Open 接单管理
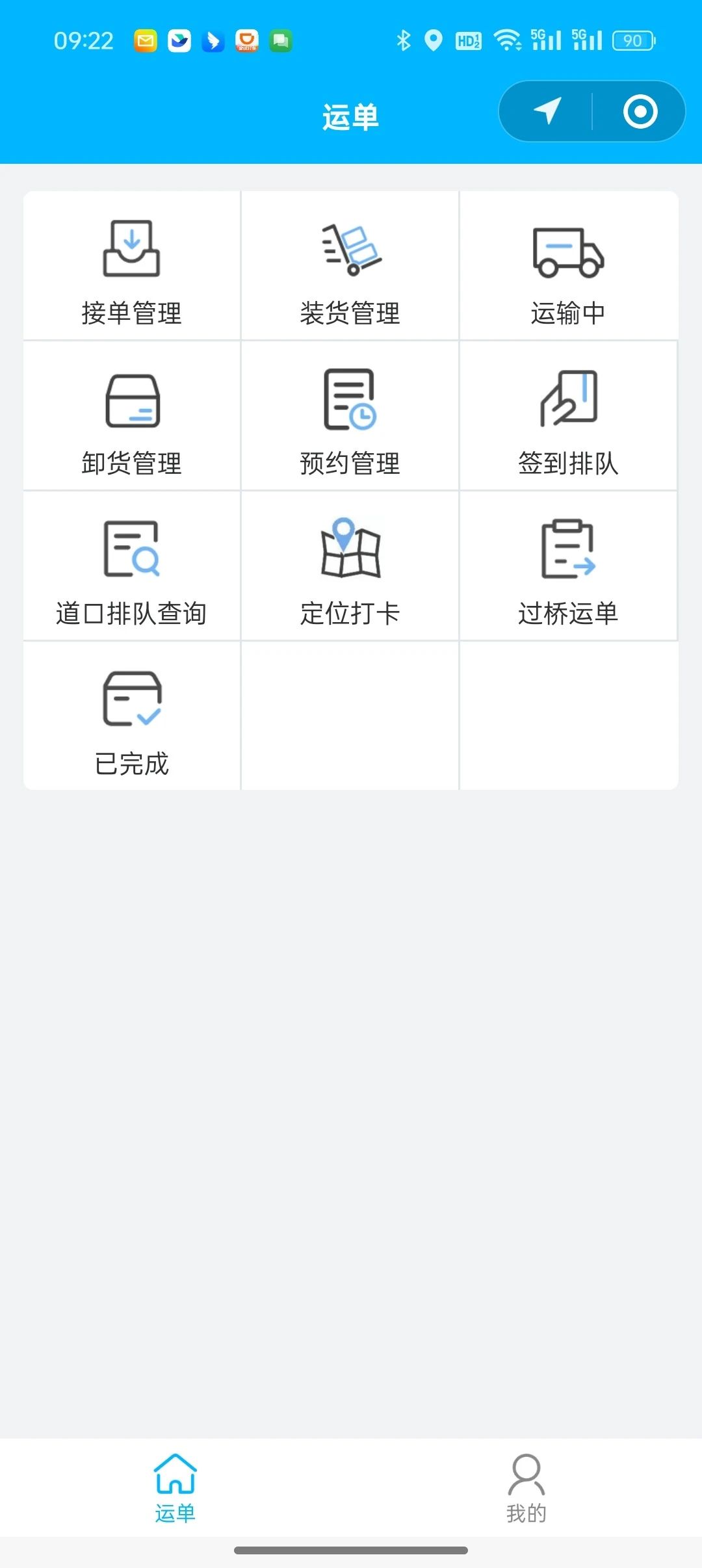702x1568 pixels. click(132, 265)
